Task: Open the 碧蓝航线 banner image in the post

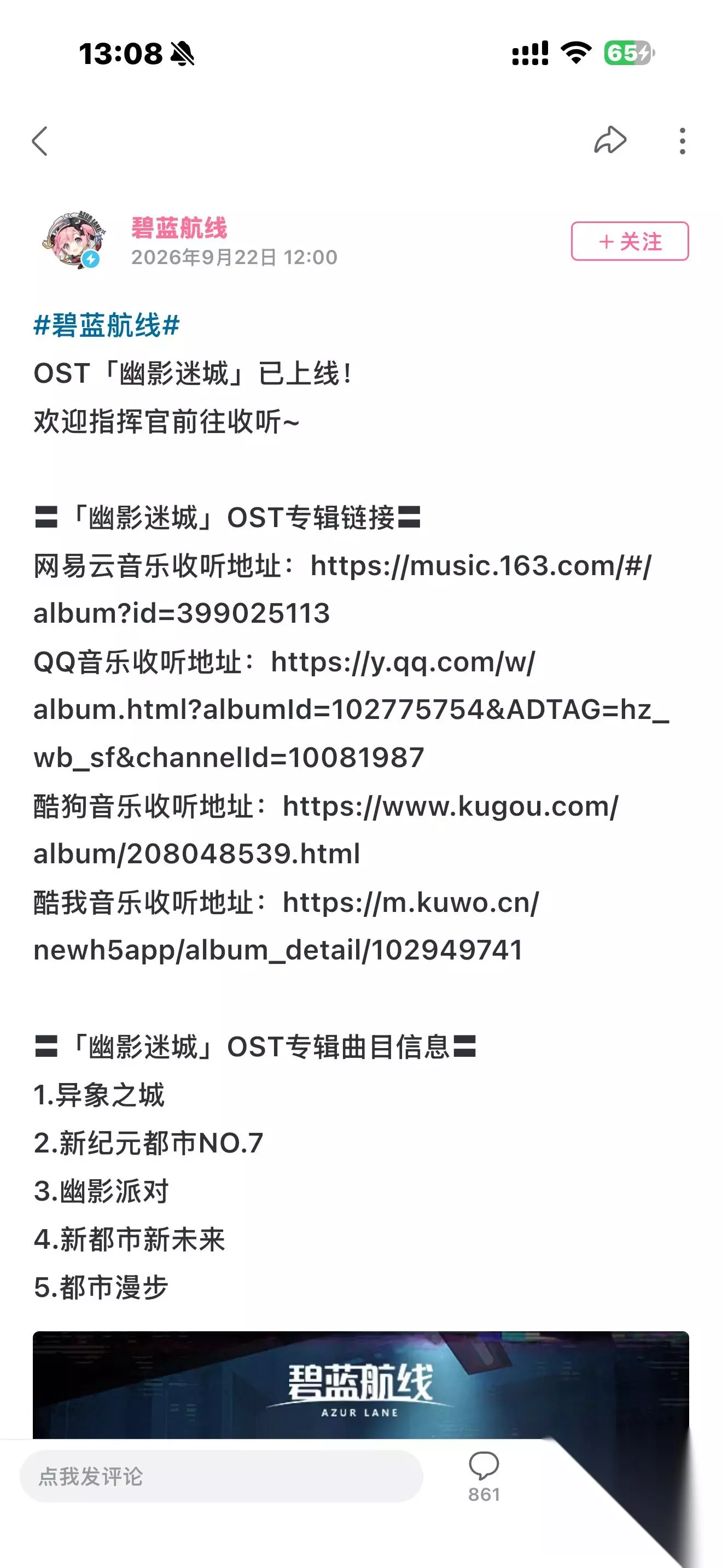Action: (361, 1385)
